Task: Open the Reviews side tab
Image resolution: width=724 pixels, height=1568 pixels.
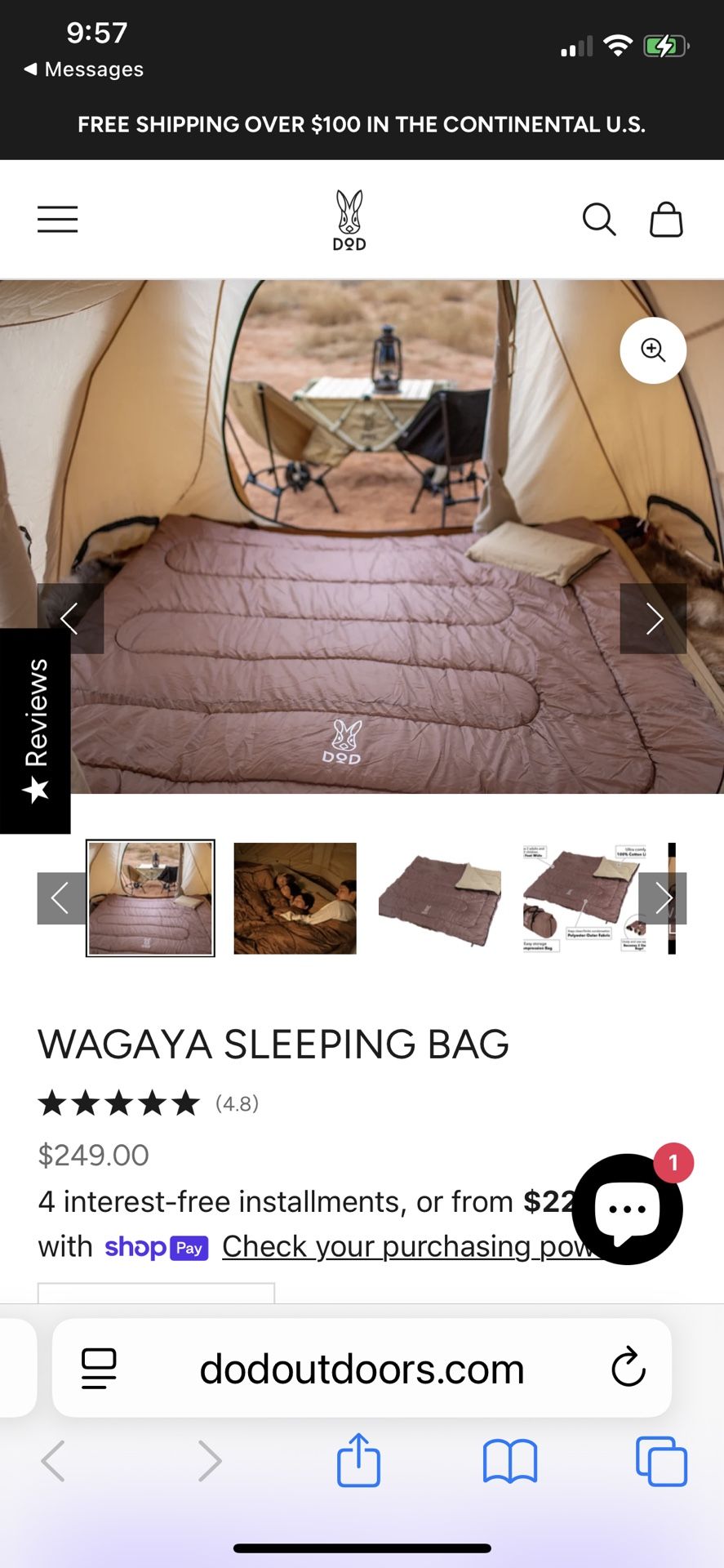Action: coord(35,731)
